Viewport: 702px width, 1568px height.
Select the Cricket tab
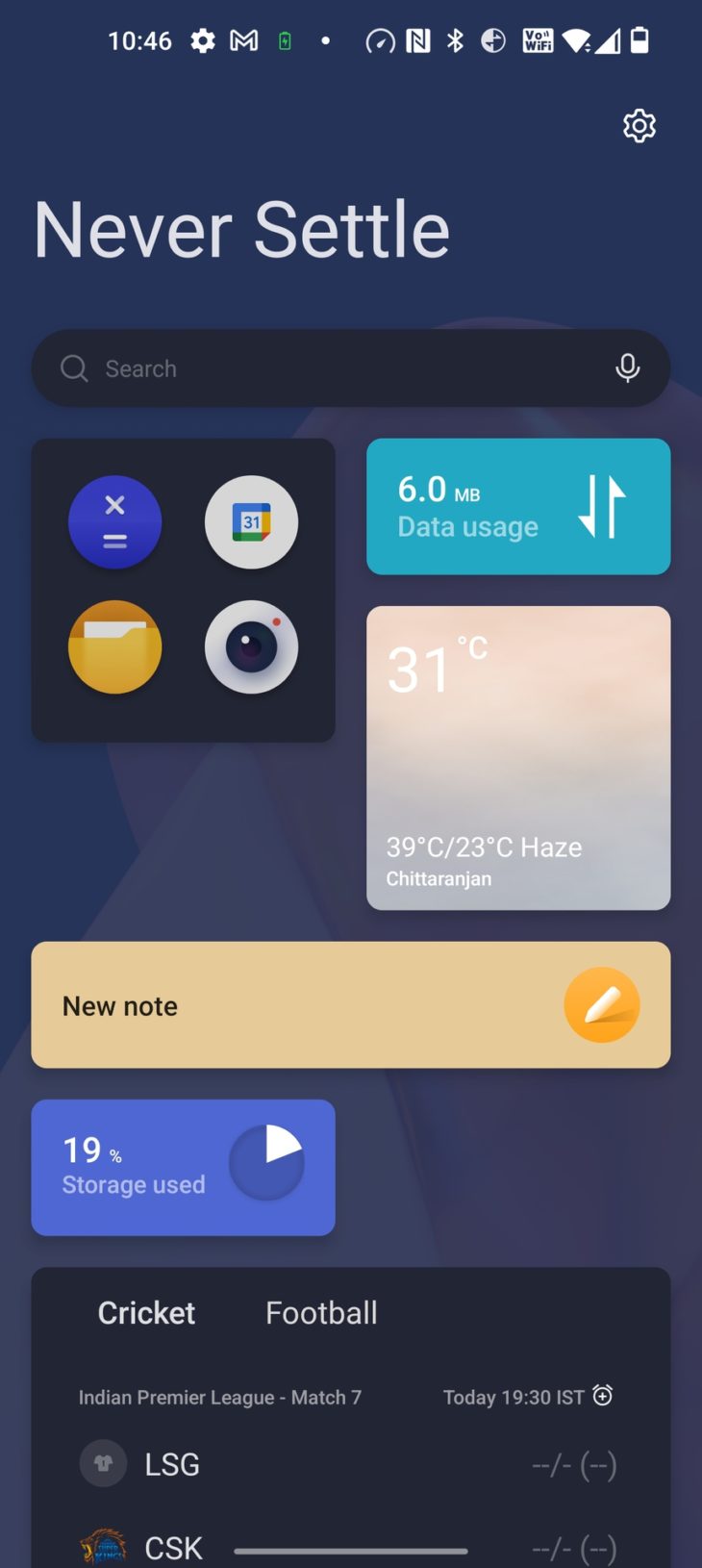(146, 1313)
